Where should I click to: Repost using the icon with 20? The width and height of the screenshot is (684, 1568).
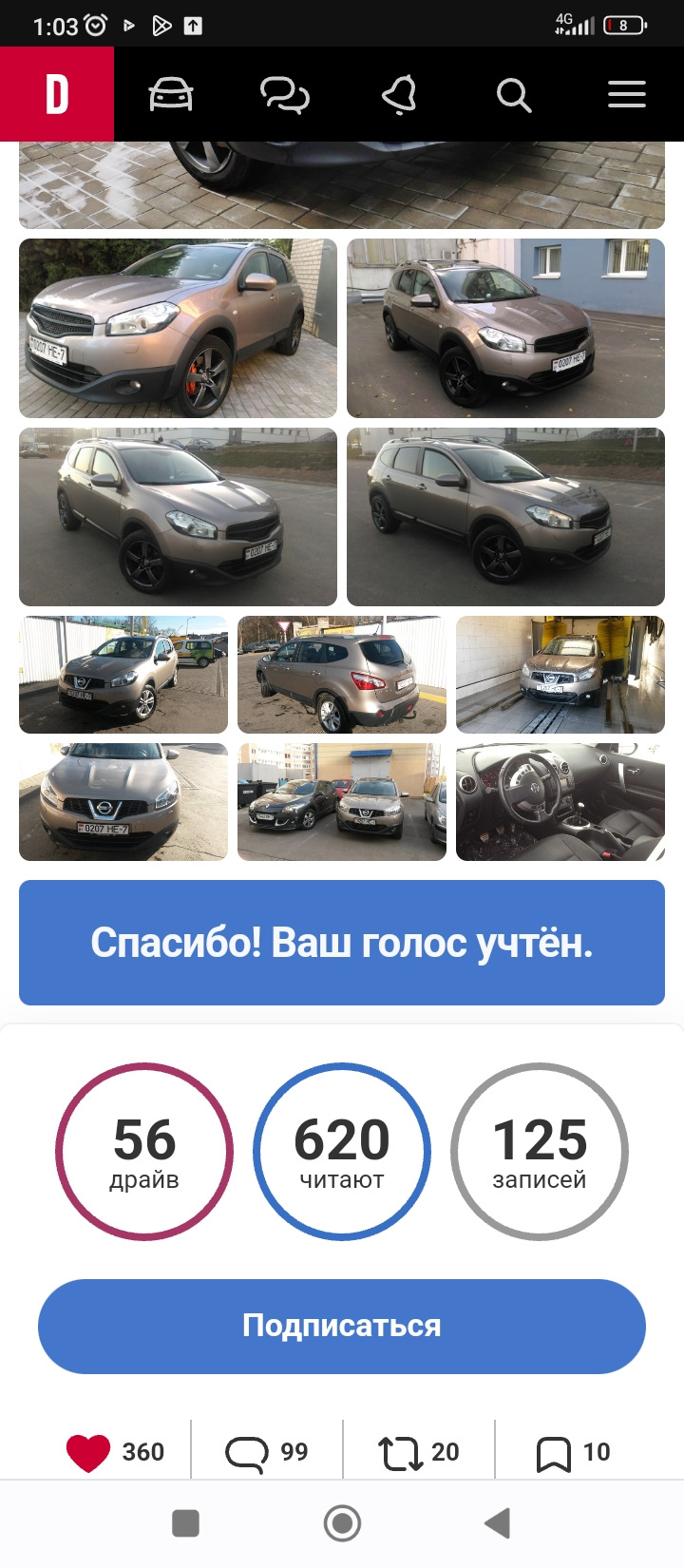(x=419, y=1453)
